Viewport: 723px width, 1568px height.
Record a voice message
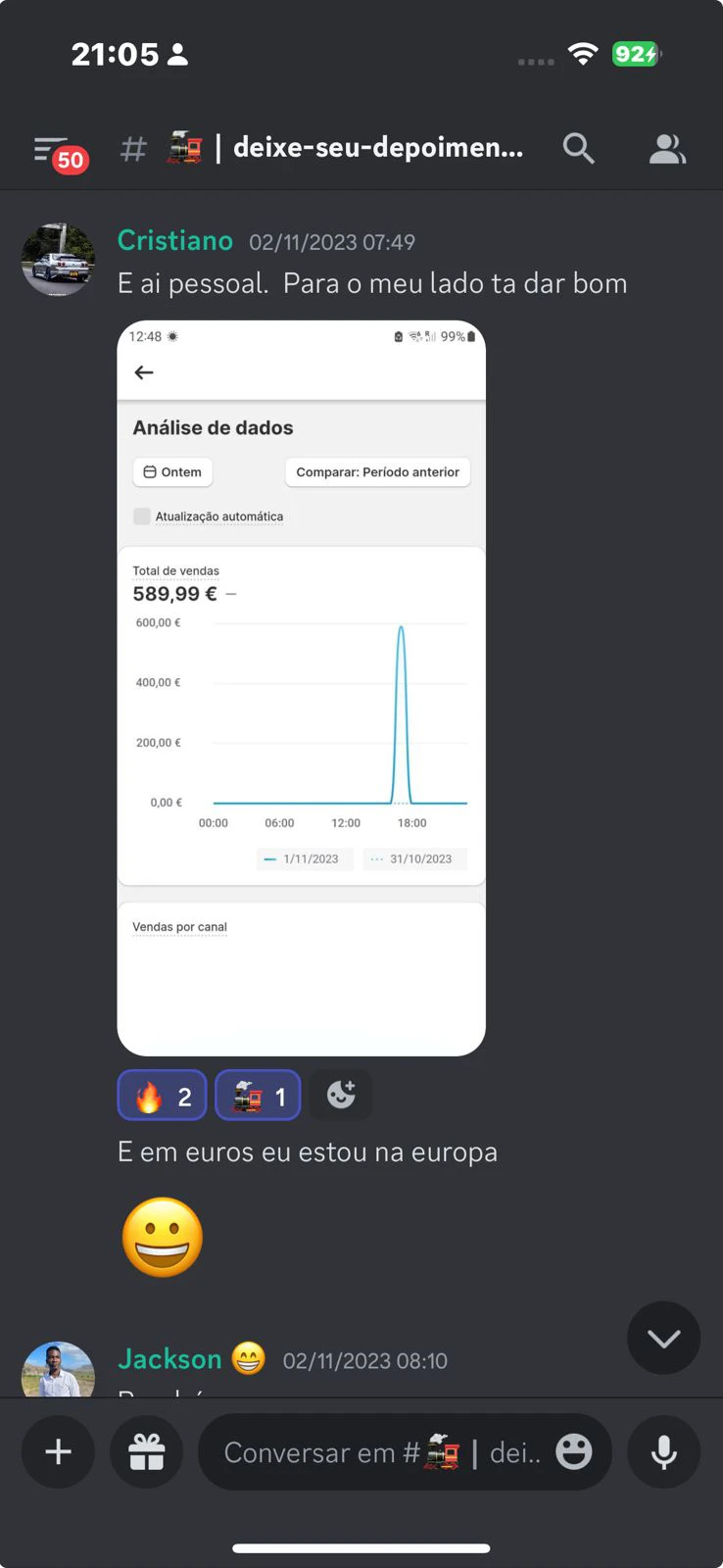[x=663, y=1451]
